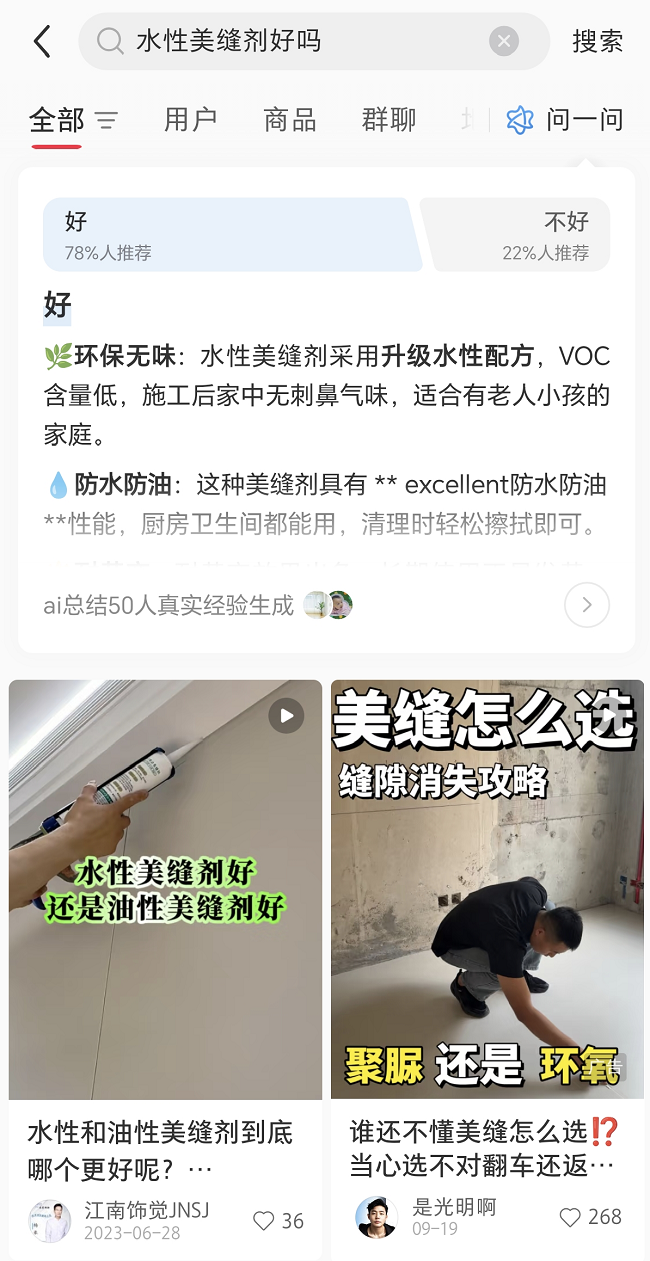The width and height of the screenshot is (650, 1261).
Task: View 江南饰觉JNSJ's profile avatar
Action: click(x=50, y=1221)
